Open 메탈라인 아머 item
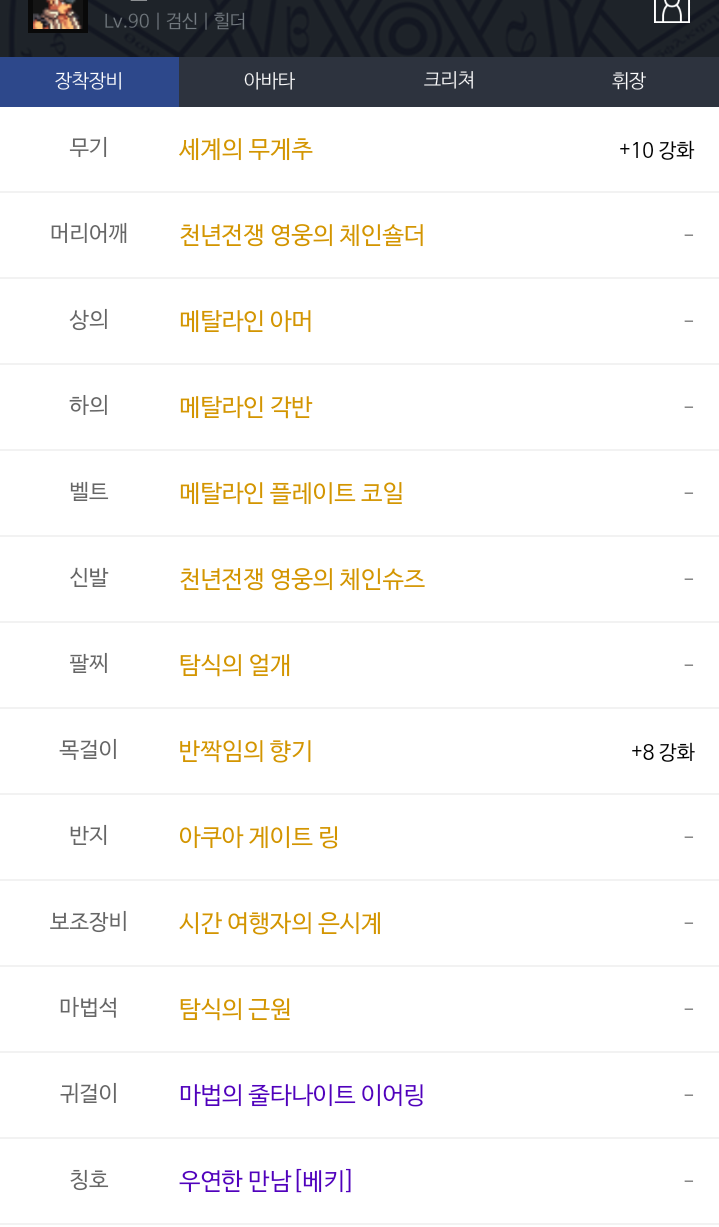The height and width of the screenshot is (1227, 719). [246, 321]
